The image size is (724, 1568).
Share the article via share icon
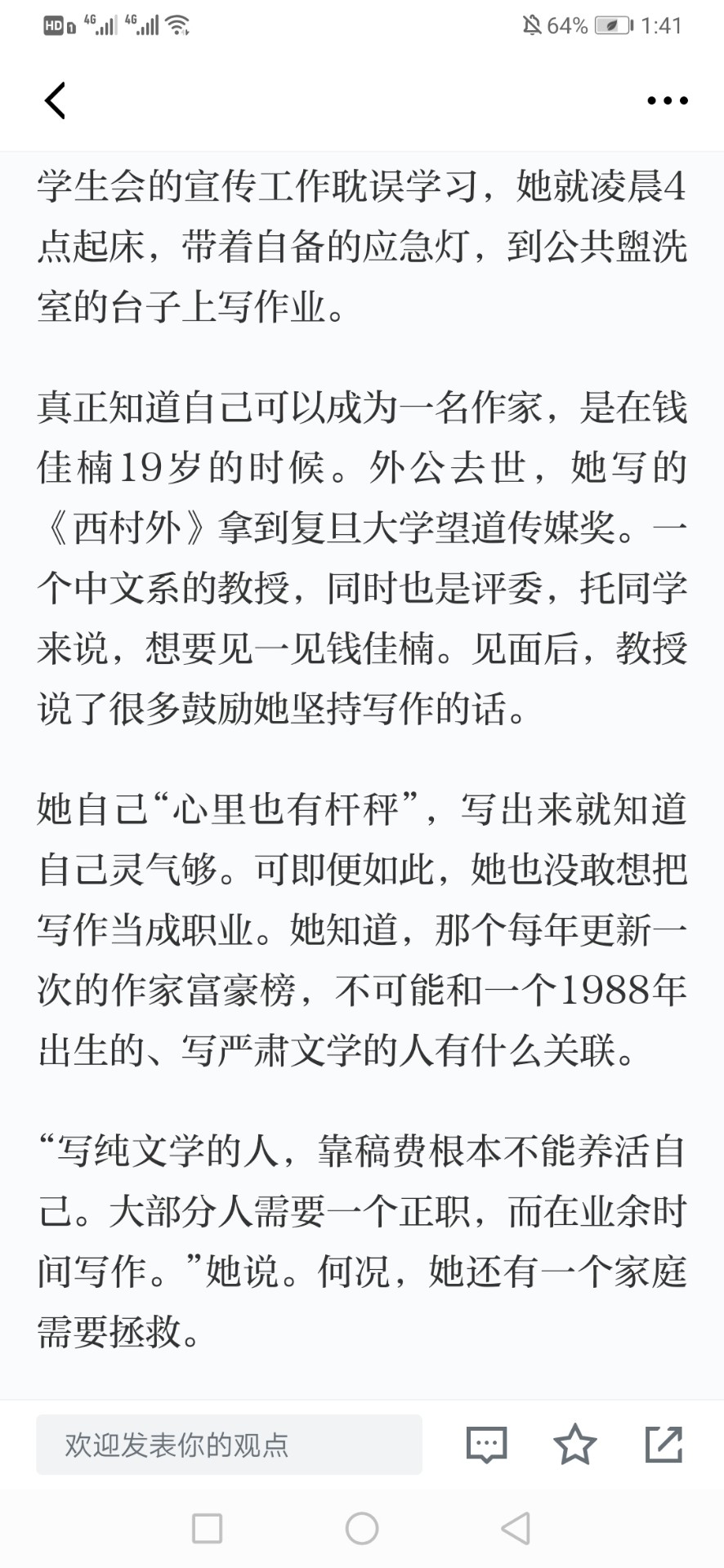pos(664,1444)
